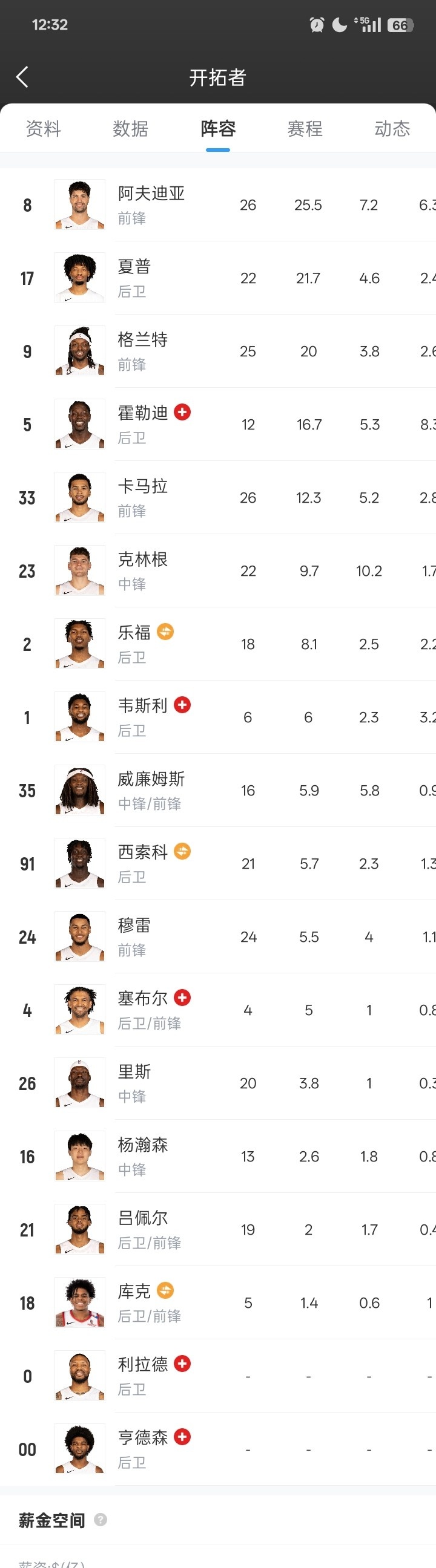Open center 克林根's stats
The height and width of the screenshot is (1568, 436).
pyautogui.click(x=142, y=570)
